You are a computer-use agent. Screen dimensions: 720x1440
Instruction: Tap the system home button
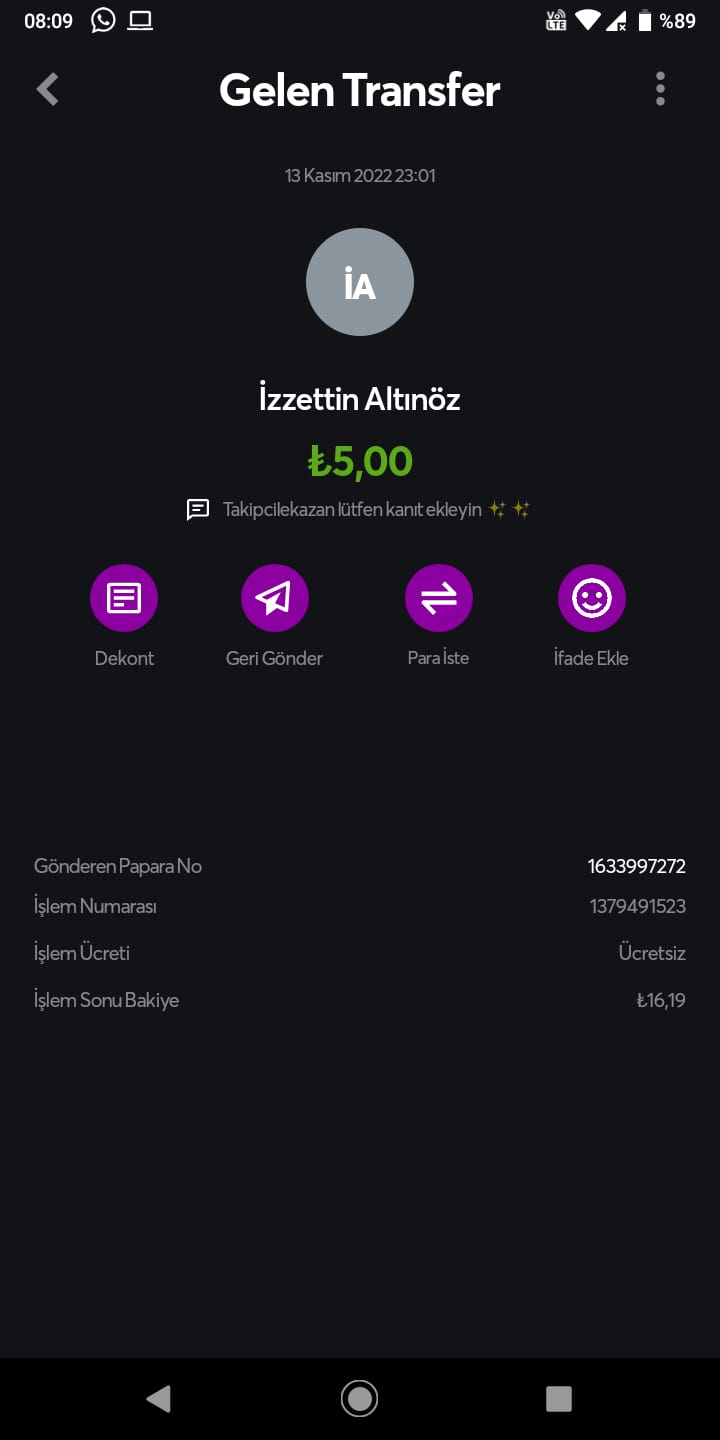pyautogui.click(x=359, y=1398)
